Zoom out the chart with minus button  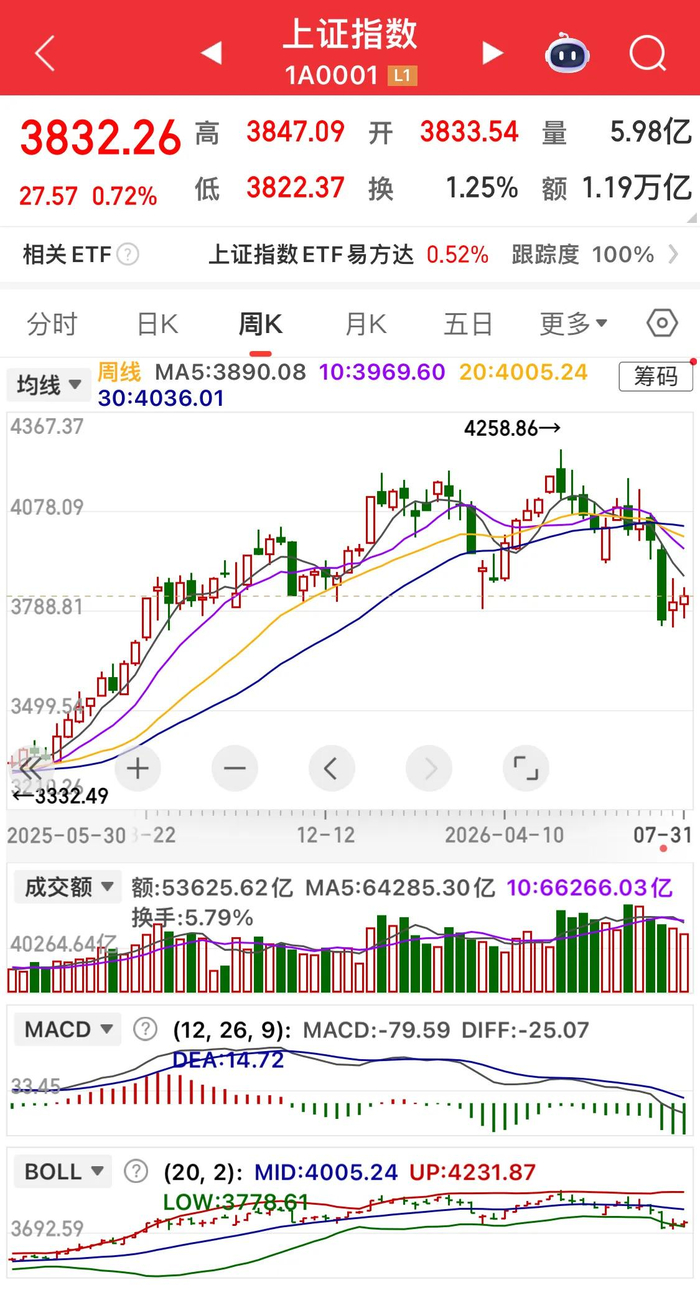coord(235,768)
